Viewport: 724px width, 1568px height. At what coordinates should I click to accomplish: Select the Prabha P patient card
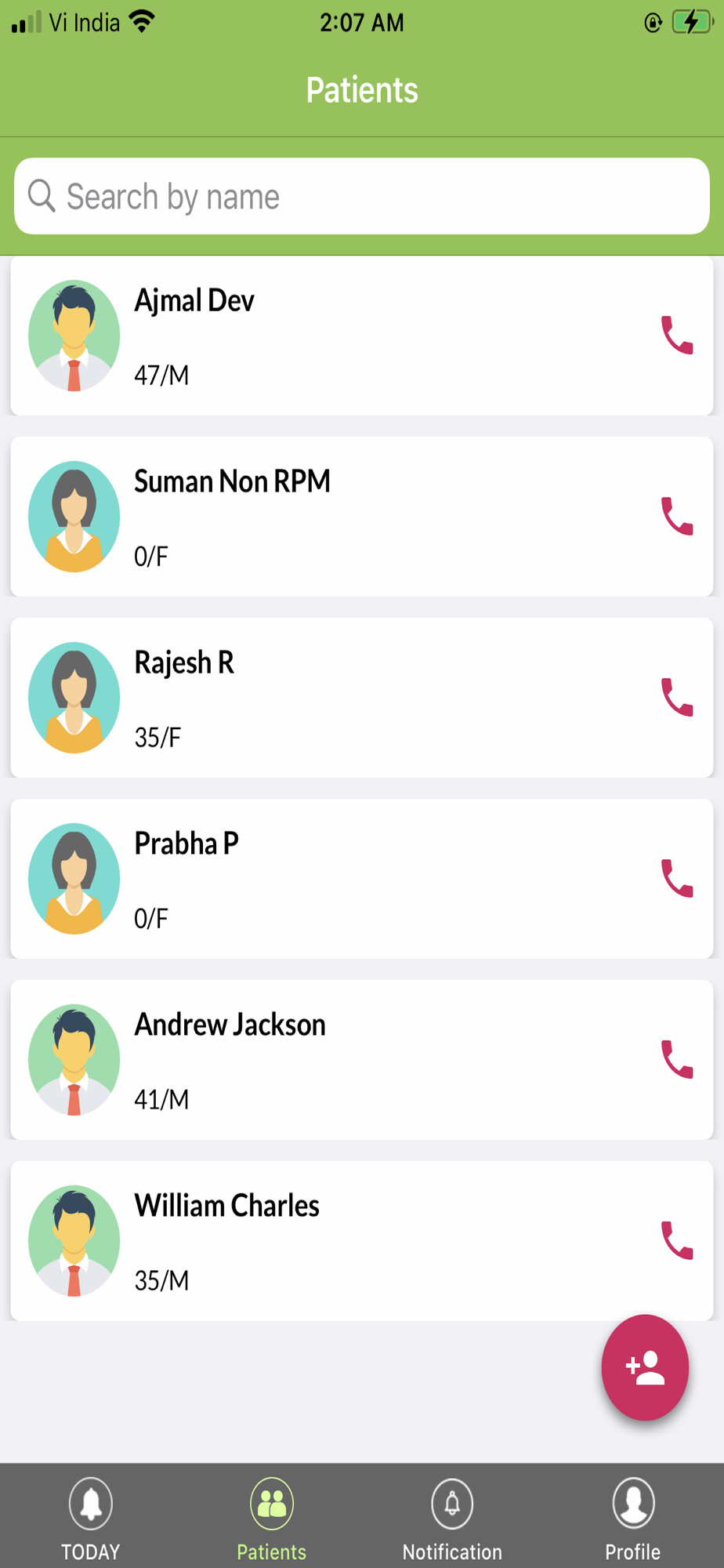tap(313, 879)
